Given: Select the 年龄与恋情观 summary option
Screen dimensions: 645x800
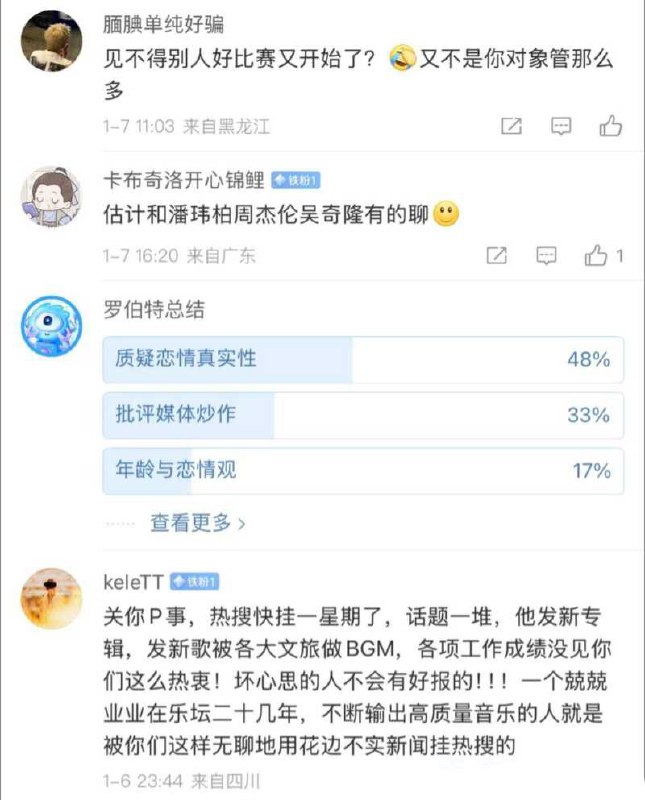Looking at the screenshot, I should pos(363,470).
